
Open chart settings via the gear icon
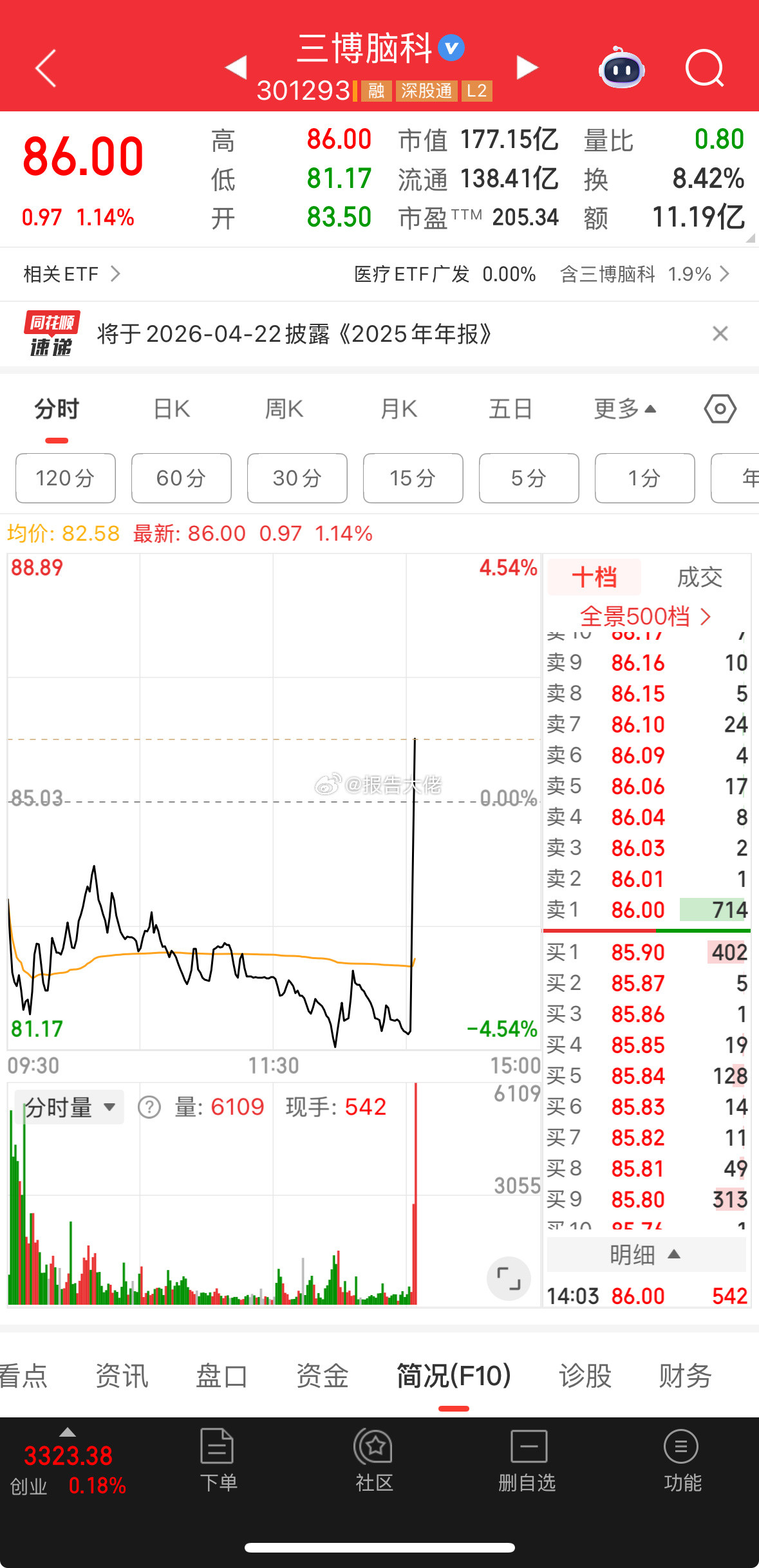click(x=719, y=408)
